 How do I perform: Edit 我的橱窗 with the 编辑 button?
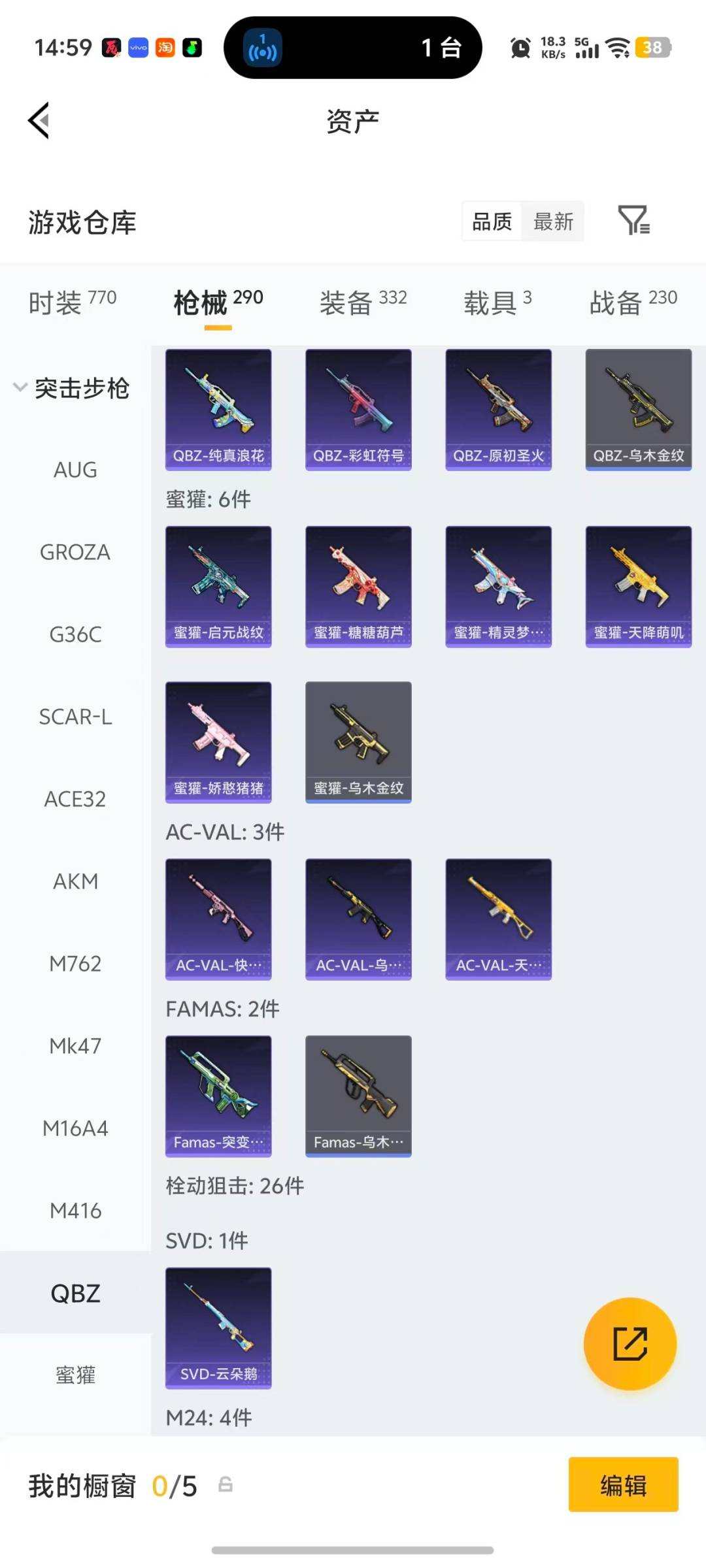[623, 1484]
